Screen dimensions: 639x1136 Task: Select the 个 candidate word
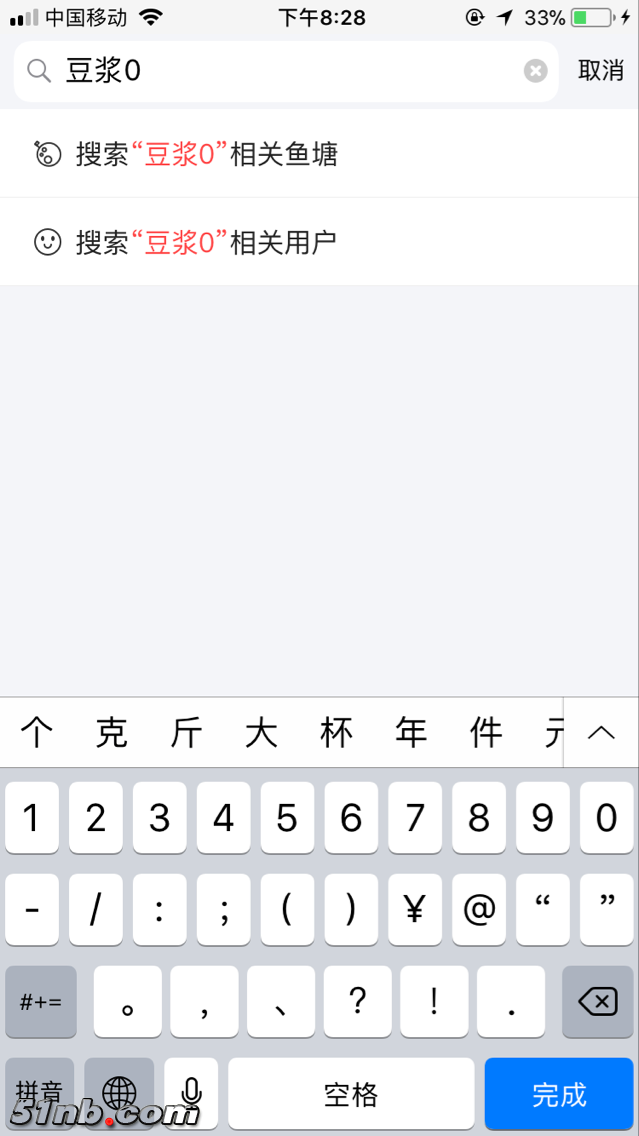point(37,733)
